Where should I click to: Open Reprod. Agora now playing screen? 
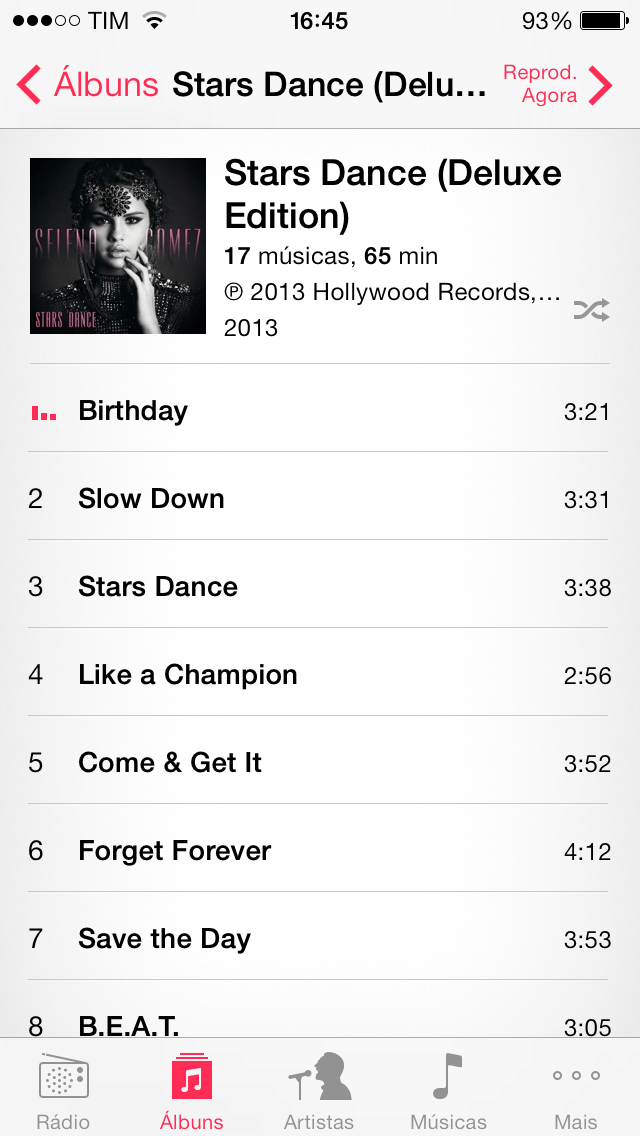point(558,84)
